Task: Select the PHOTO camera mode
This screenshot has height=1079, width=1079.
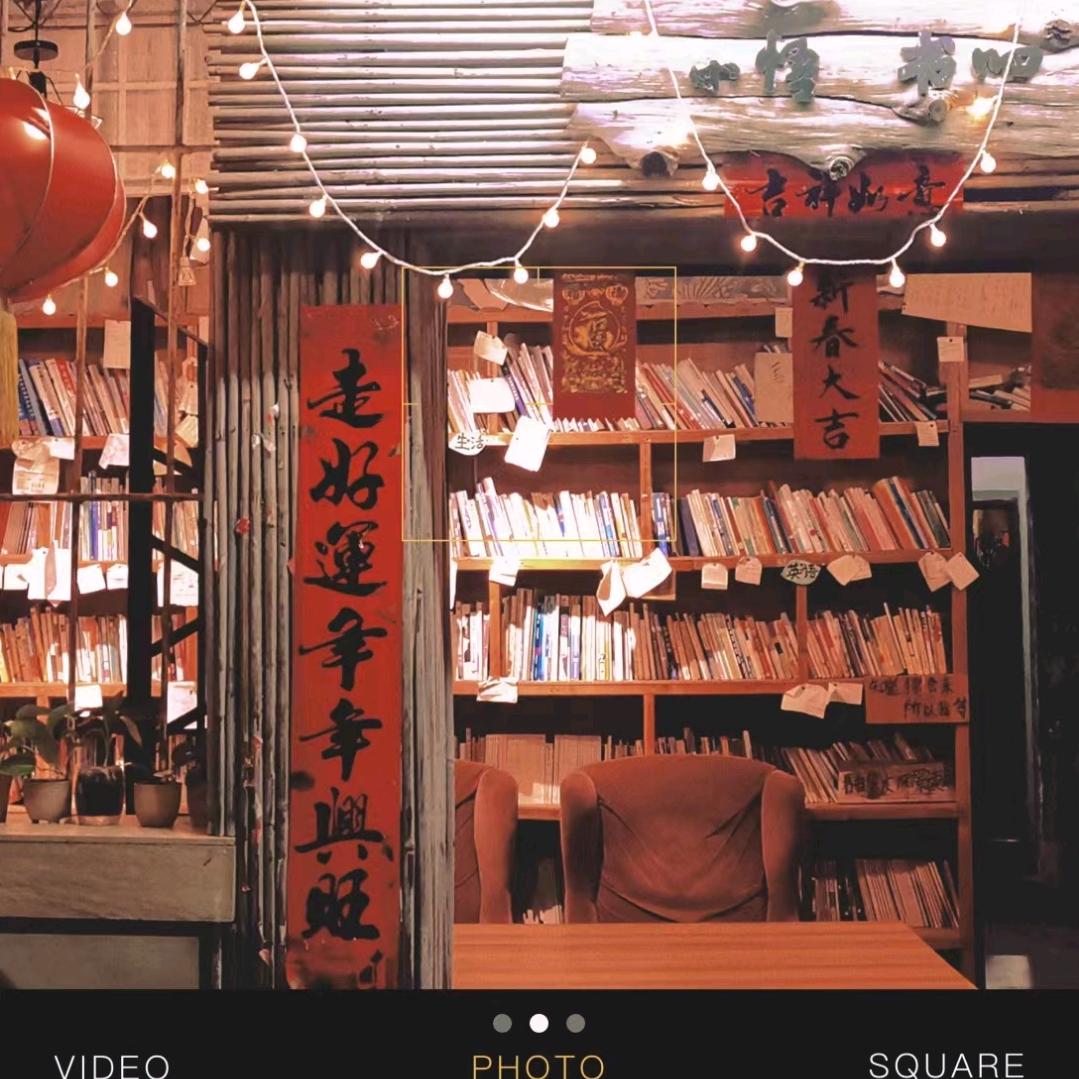Action: (x=538, y=1064)
